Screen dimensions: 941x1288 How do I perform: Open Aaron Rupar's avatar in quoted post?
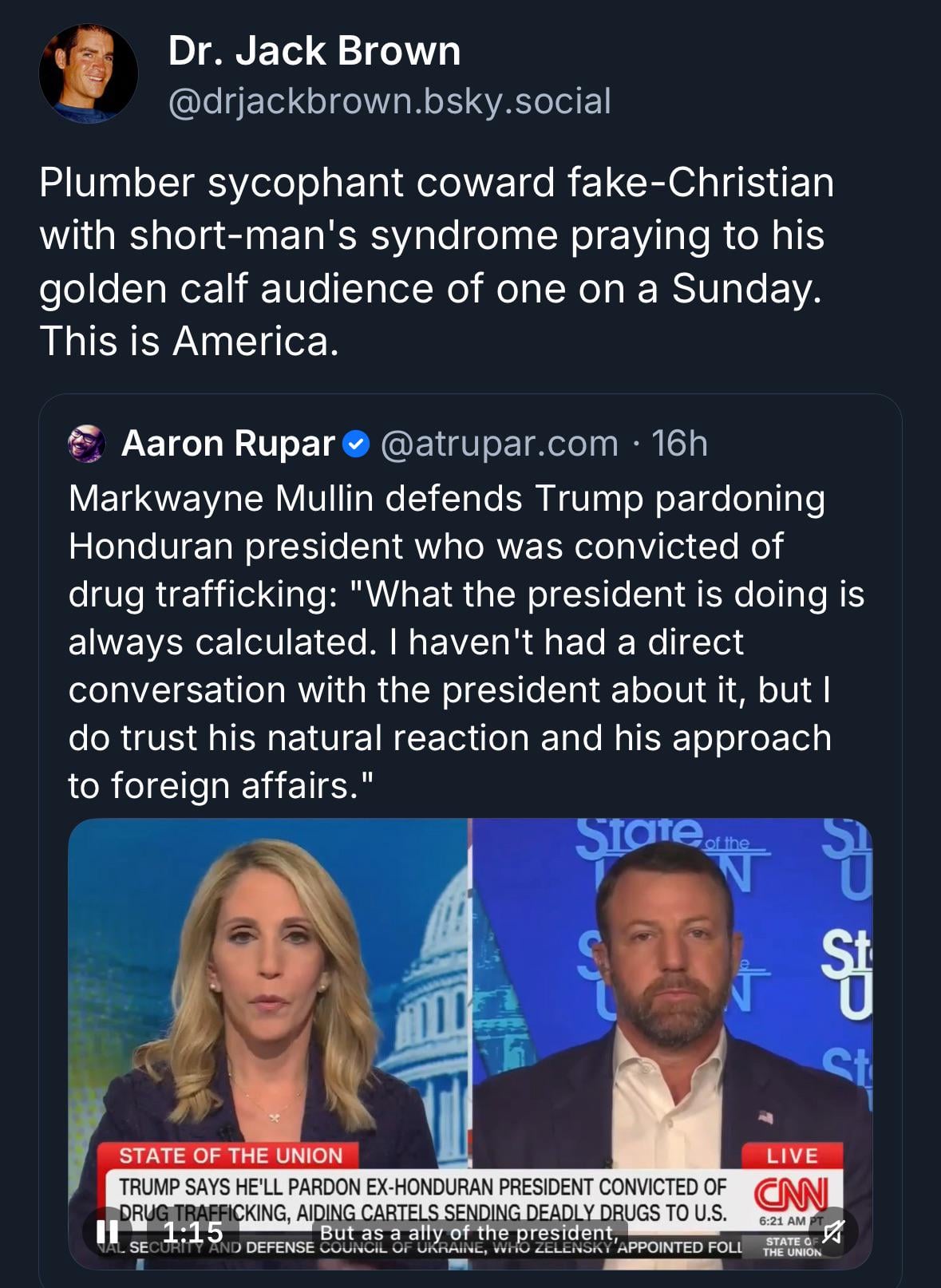point(86,444)
